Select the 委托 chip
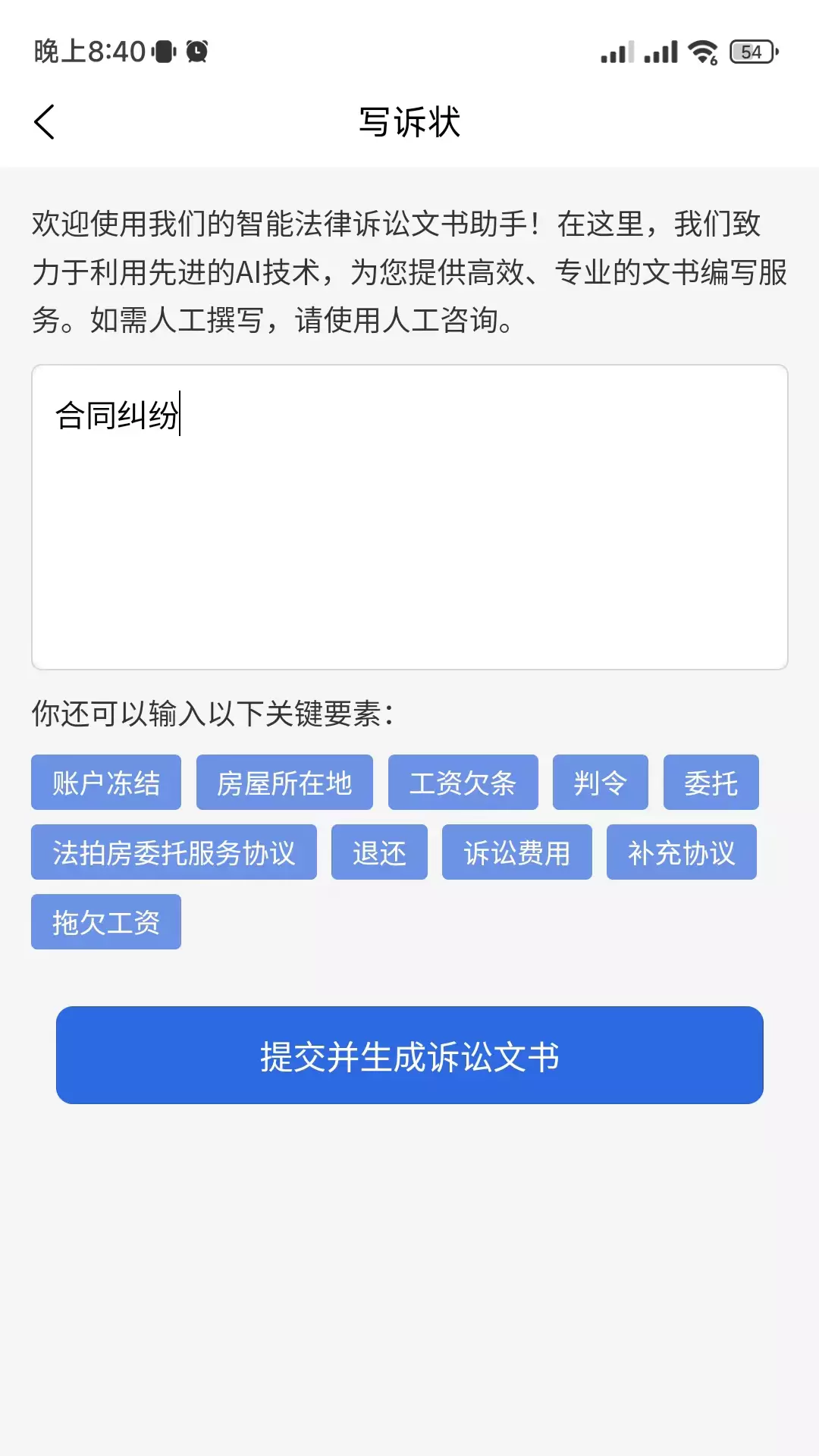Viewport: 819px width, 1456px height. 711,783
